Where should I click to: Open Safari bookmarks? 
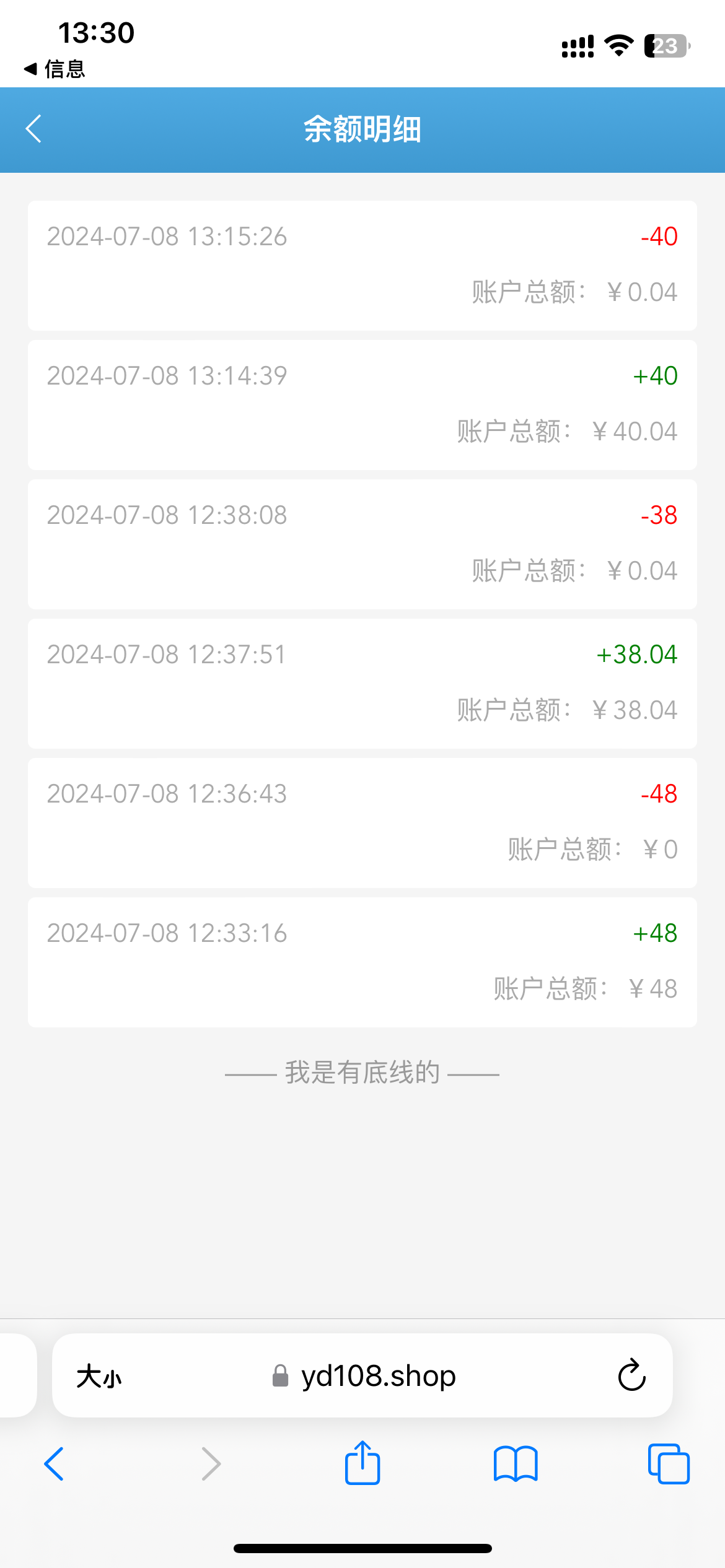516,1464
